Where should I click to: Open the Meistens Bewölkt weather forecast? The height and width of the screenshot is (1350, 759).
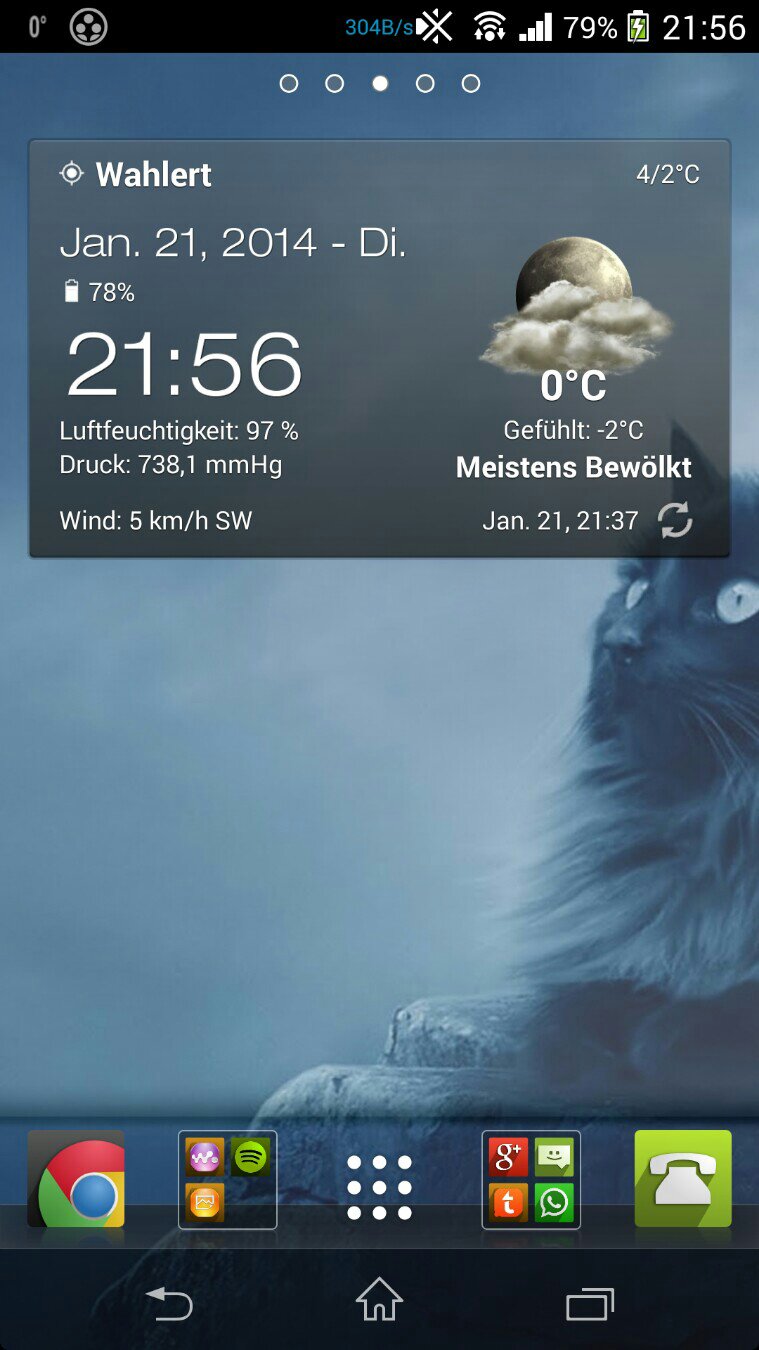574,467
